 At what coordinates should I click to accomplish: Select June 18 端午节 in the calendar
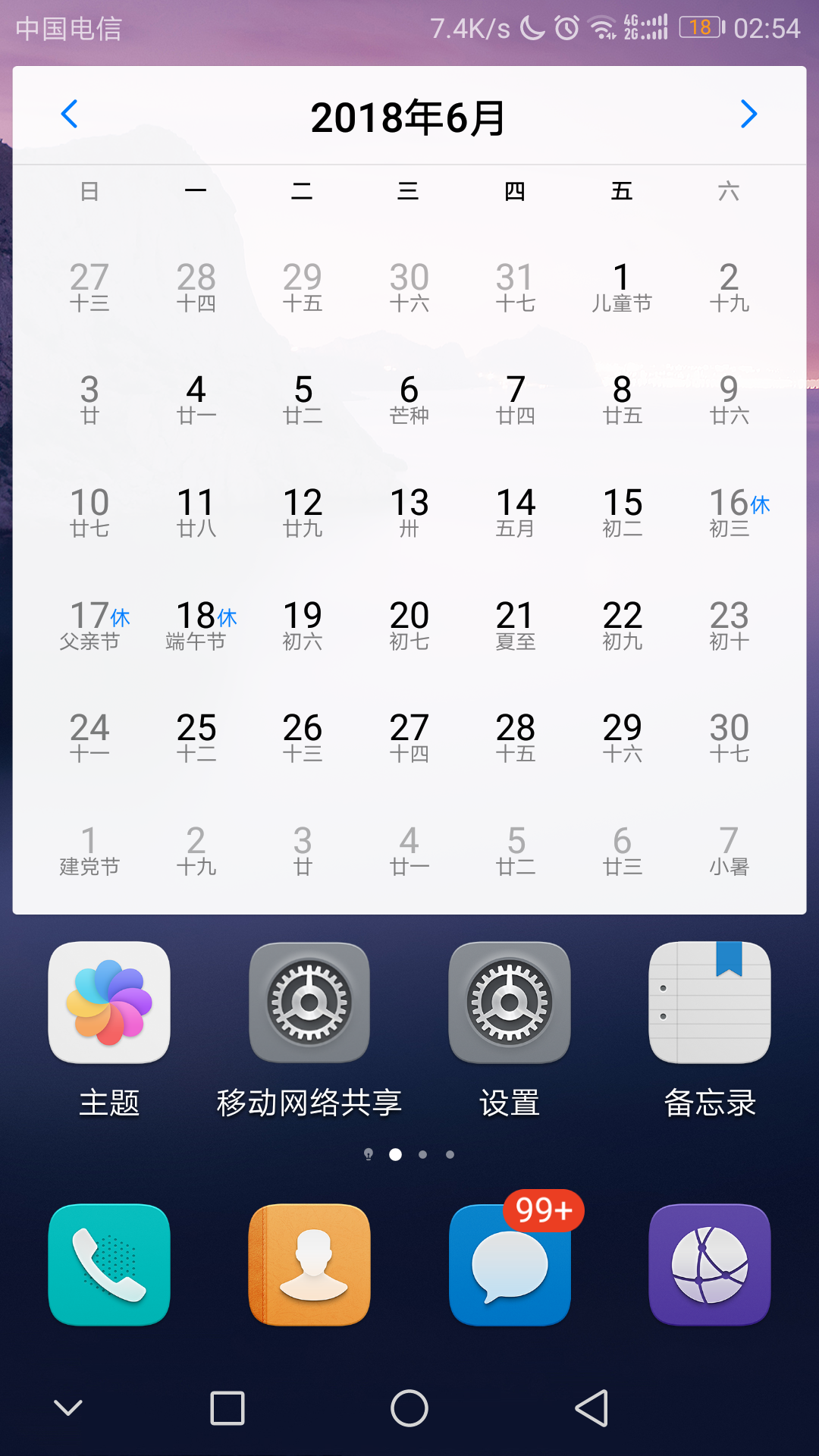pos(196,625)
